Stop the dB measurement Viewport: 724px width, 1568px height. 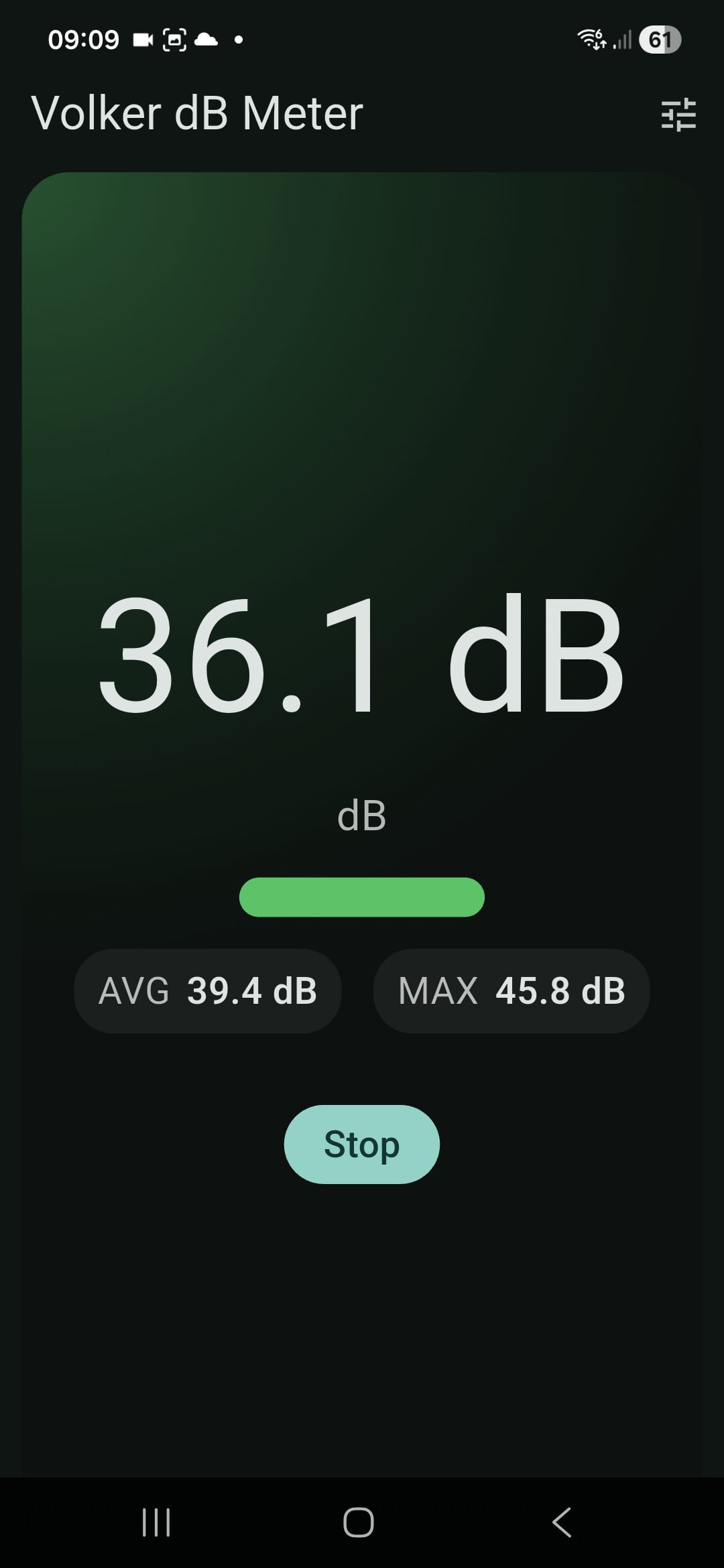coord(361,1144)
